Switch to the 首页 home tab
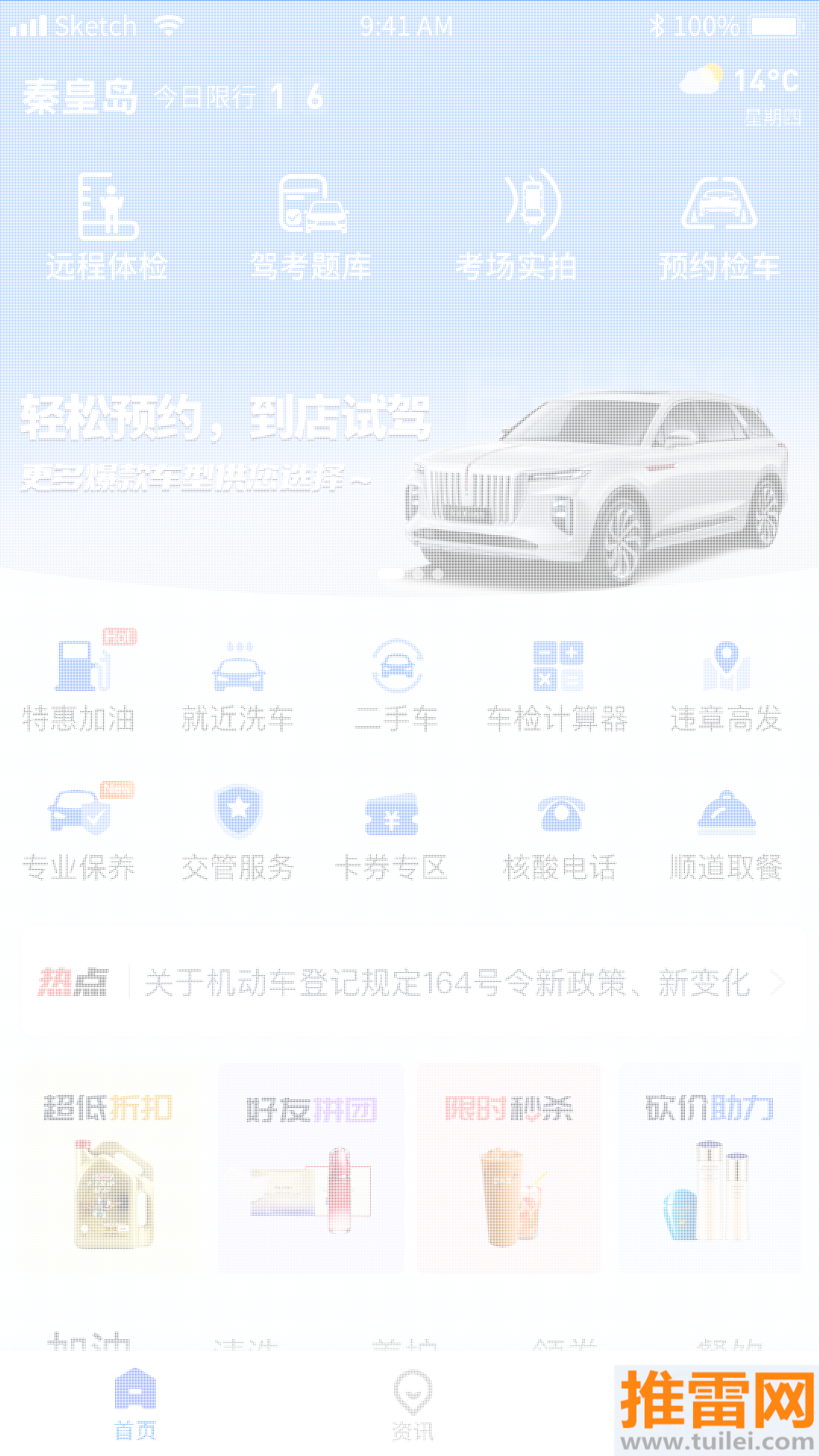Image resolution: width=819 pixels, height=1456 pixels. tap(135, 1403)
